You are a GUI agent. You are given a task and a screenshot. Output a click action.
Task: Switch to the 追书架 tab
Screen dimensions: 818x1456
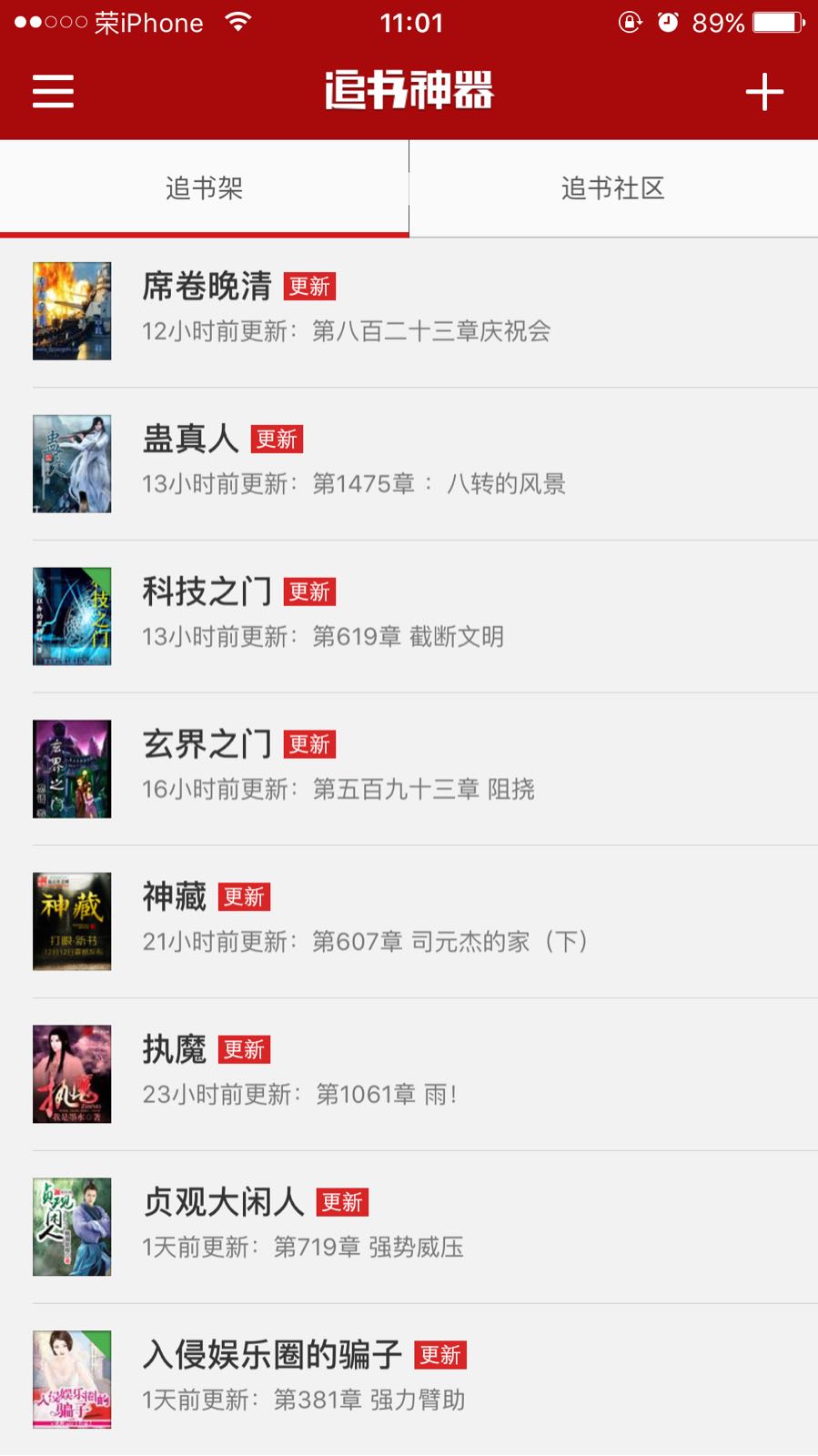coord(204,188)
